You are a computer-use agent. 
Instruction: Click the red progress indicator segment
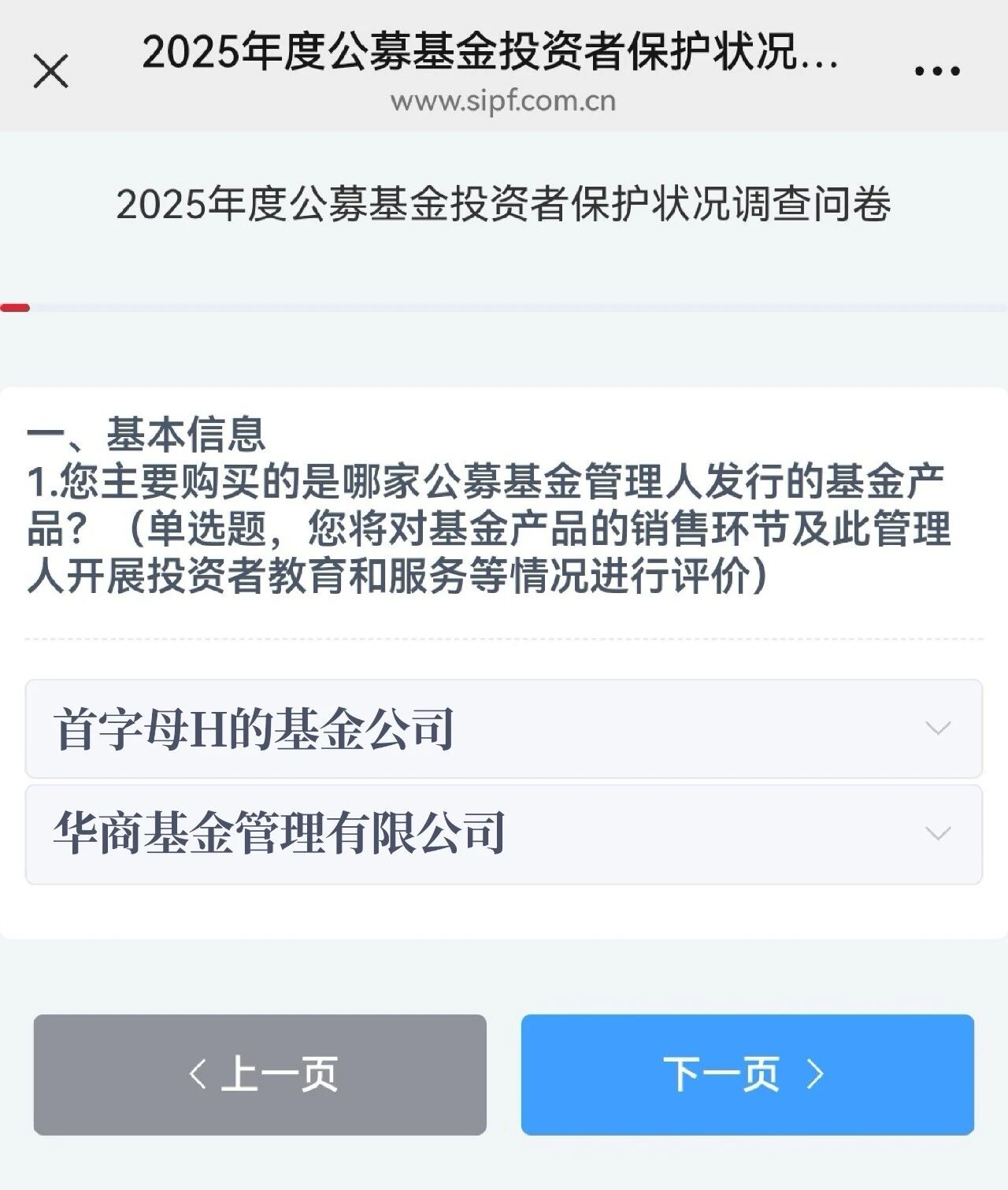pyautogui.click(x=17, y=307)
